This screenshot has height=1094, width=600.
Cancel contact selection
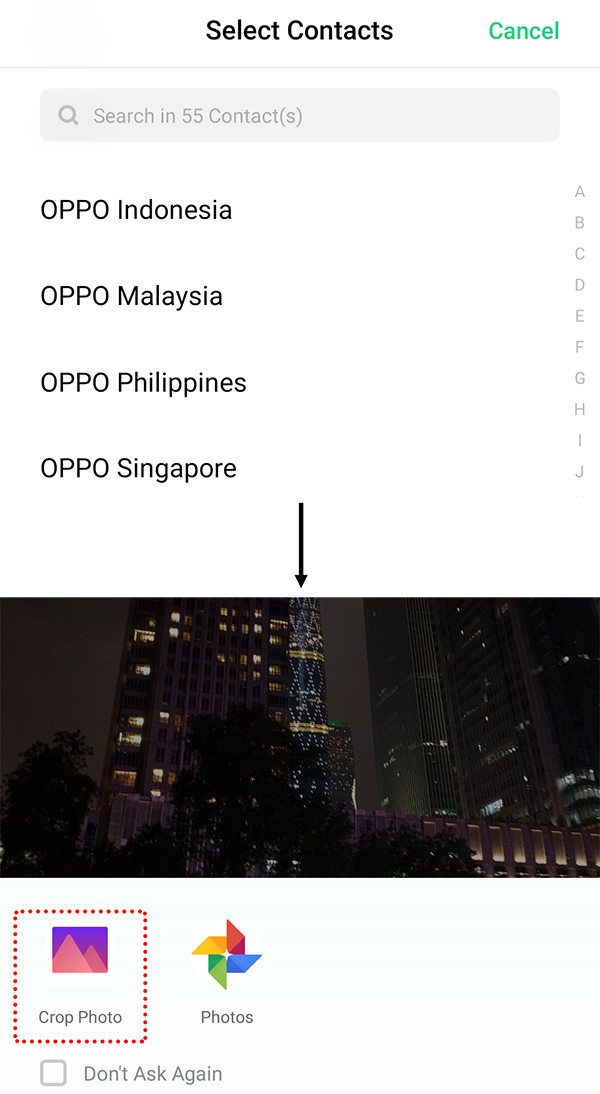click(x=523, y=31)
